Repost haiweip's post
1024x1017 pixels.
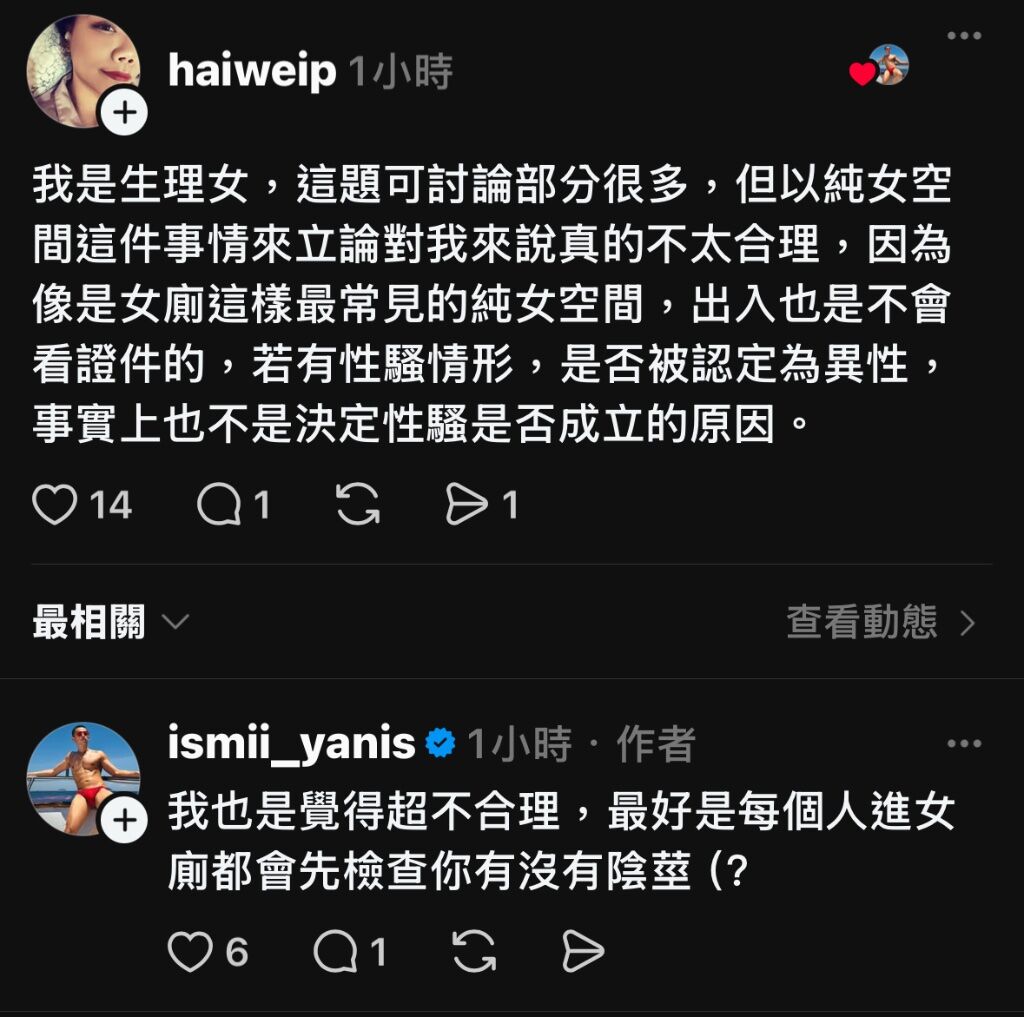coord(357,506)
